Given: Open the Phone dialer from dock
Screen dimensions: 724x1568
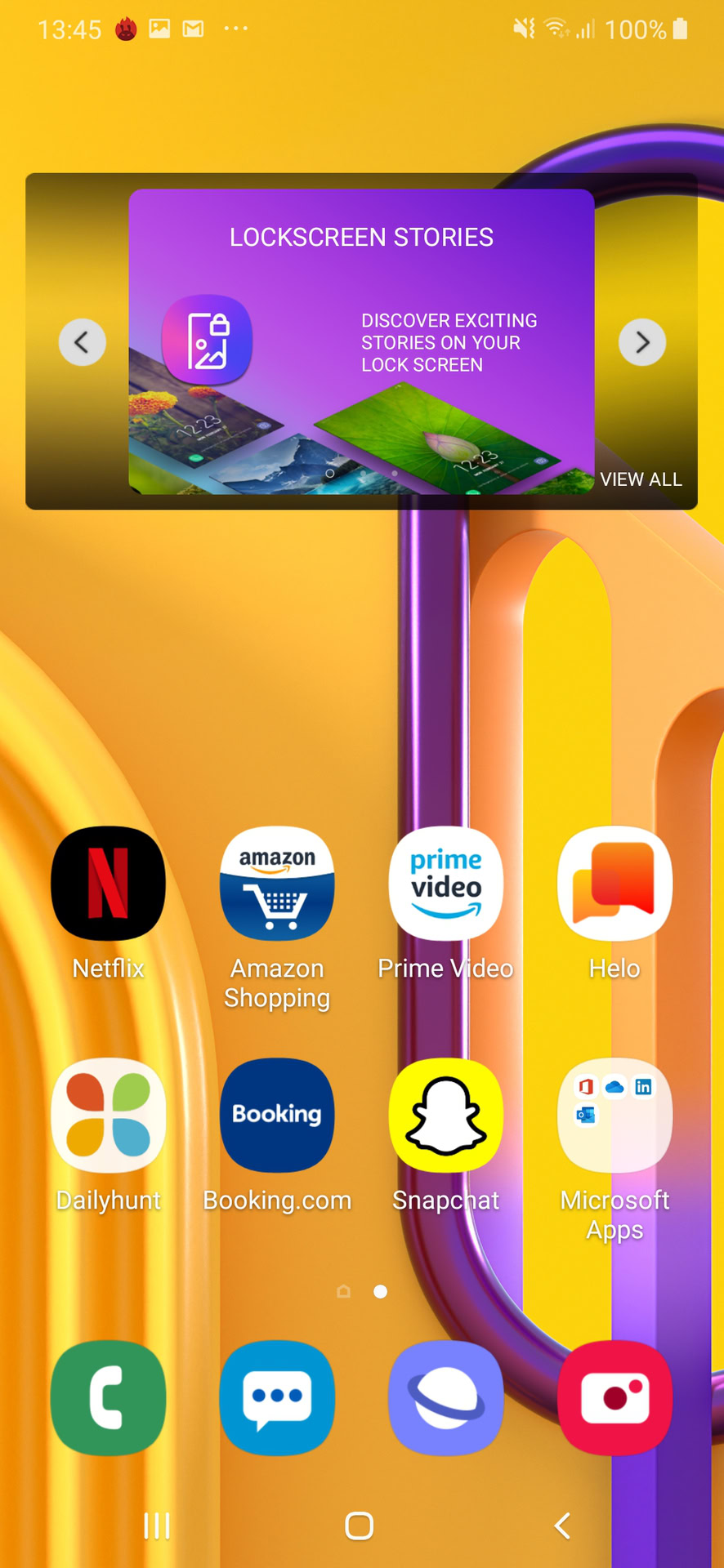Looking at the screenshot, I should coord(108,1398).
